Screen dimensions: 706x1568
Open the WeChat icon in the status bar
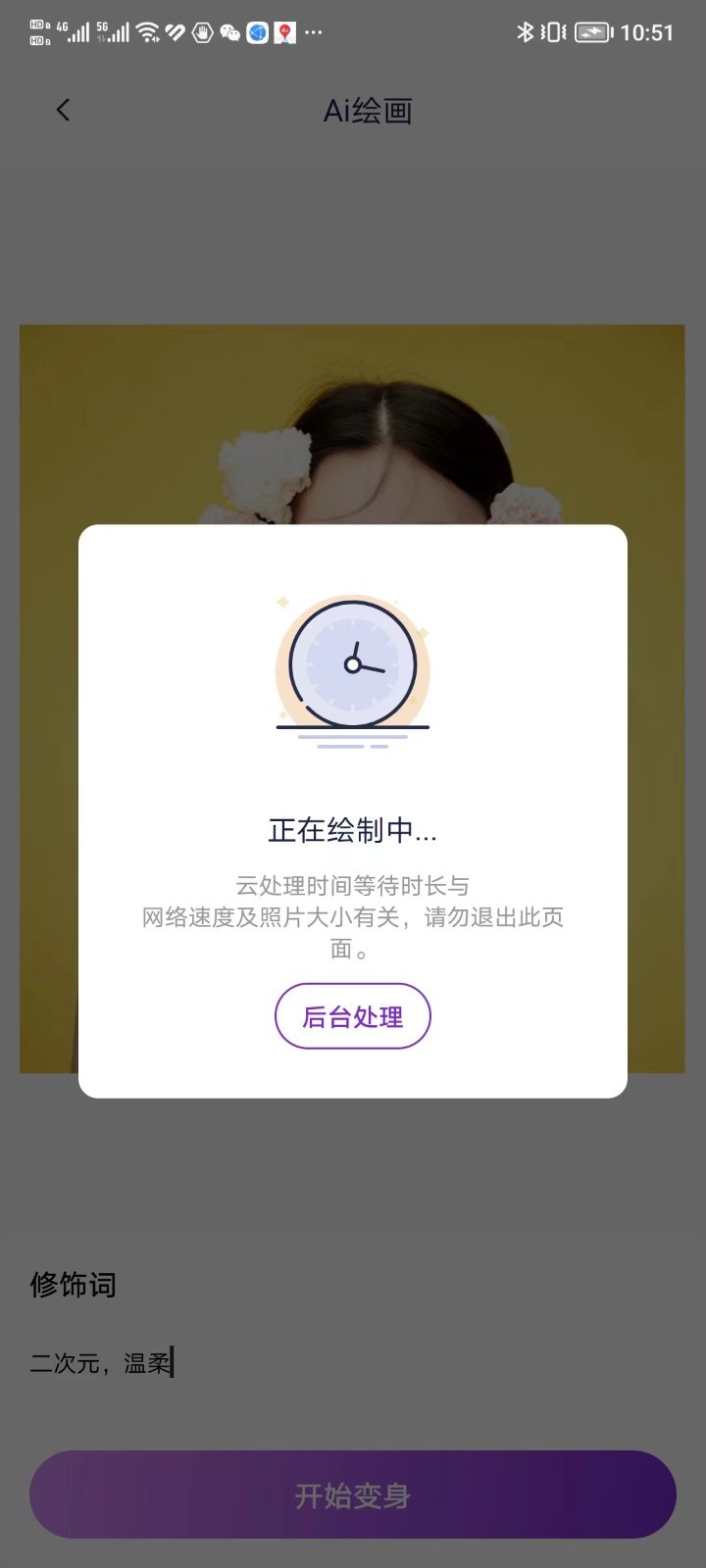(x=230, y=32)
